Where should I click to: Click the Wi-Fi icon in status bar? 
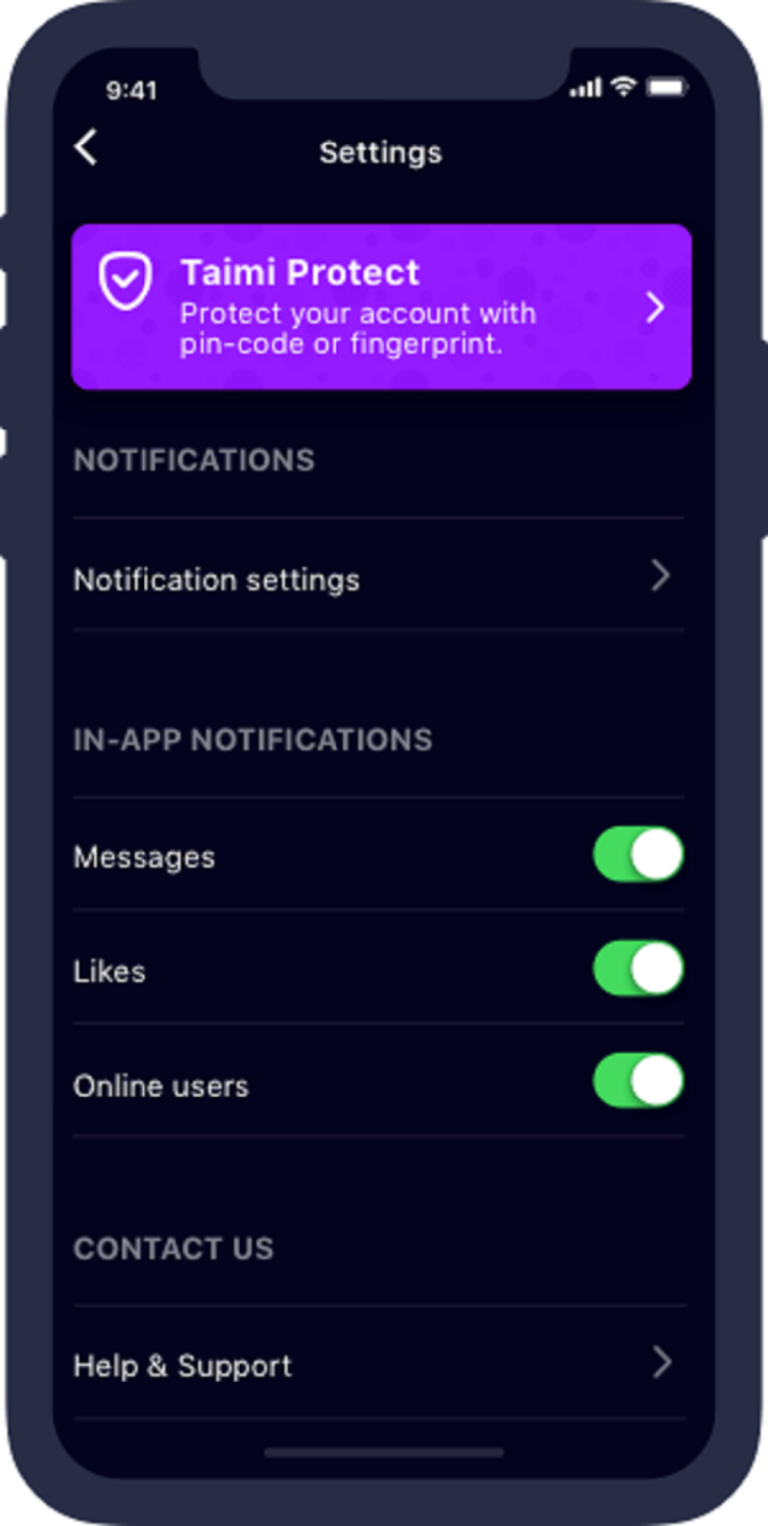[622, 88]
